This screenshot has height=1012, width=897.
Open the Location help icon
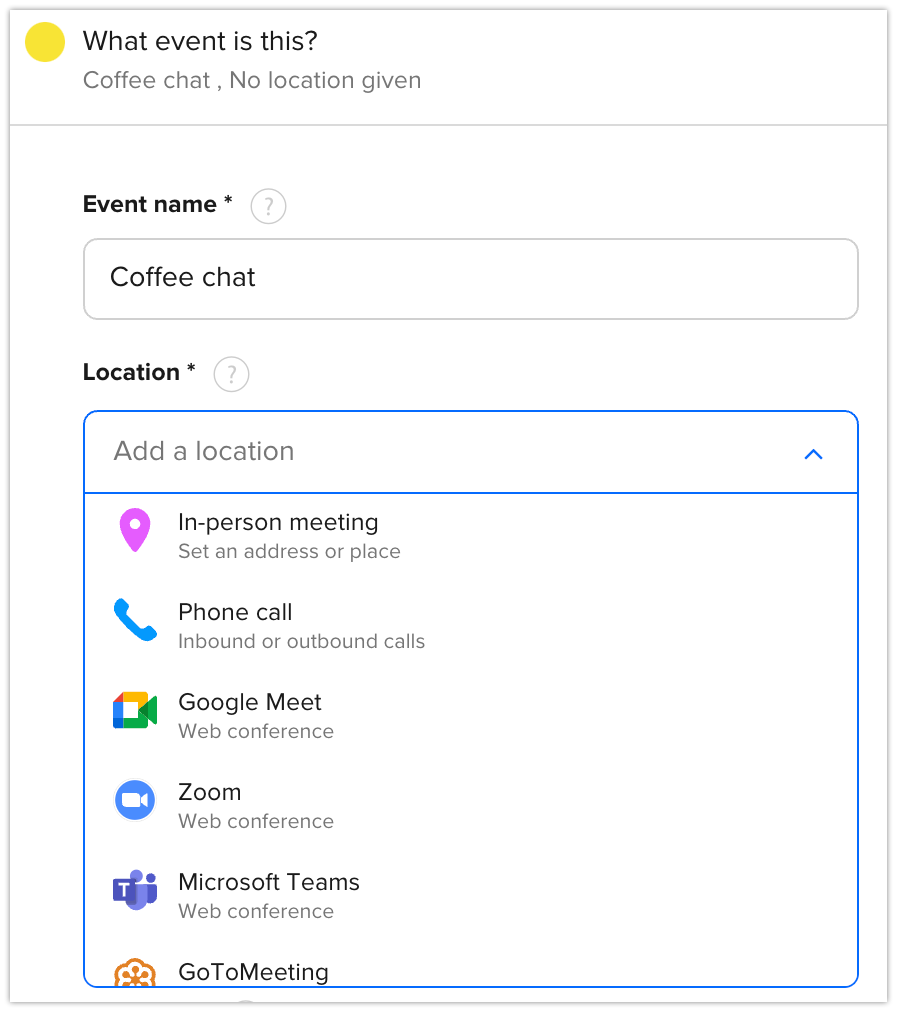coord(231,375)
